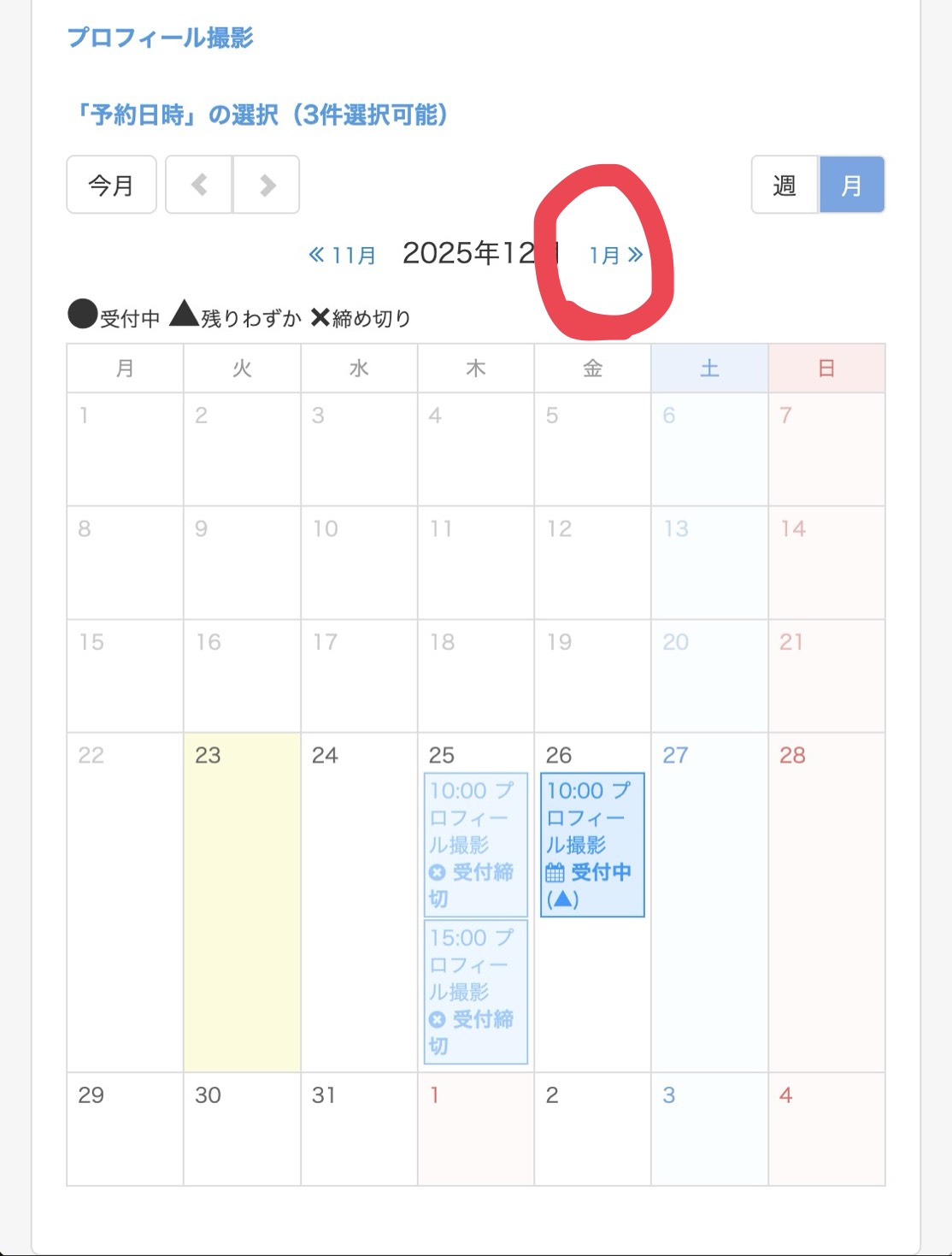Go to previous month with left chevron
This screenshot has width=952, height=1256.
pyautogui.click(x=199, y=185)
